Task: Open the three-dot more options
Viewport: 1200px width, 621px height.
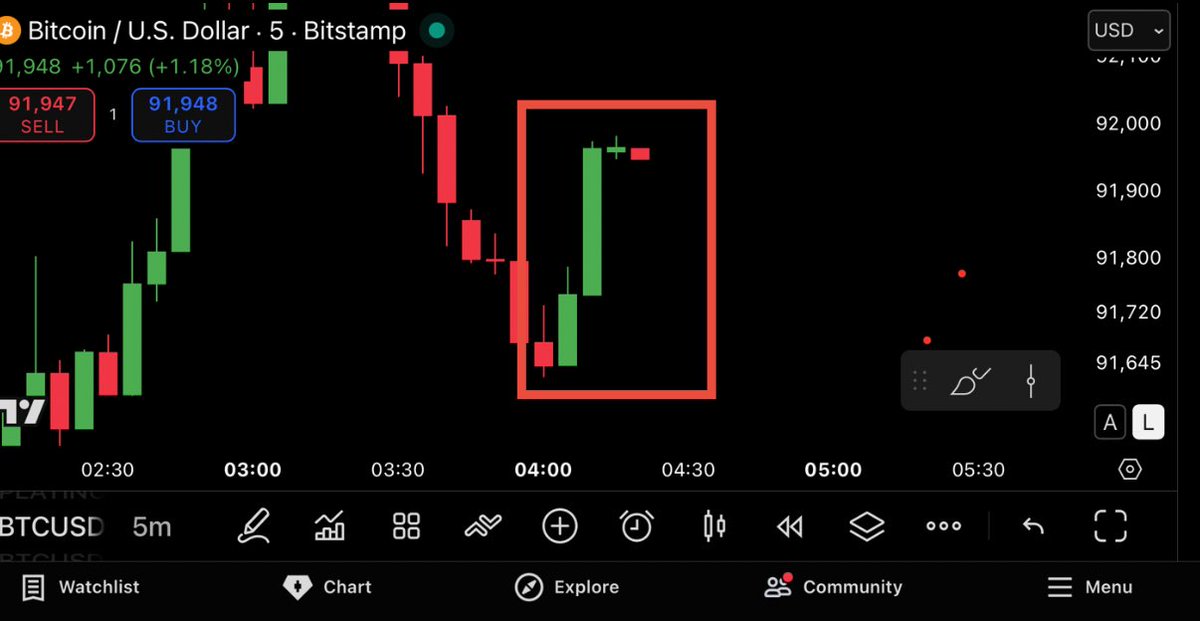Action: click(x=943, y=526)
